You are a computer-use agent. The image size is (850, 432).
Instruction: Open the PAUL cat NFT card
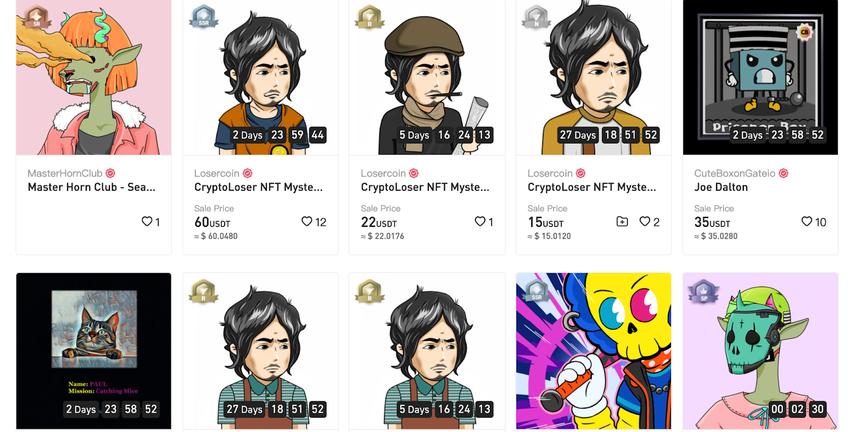pyautogui.click(x=93, y=350)
